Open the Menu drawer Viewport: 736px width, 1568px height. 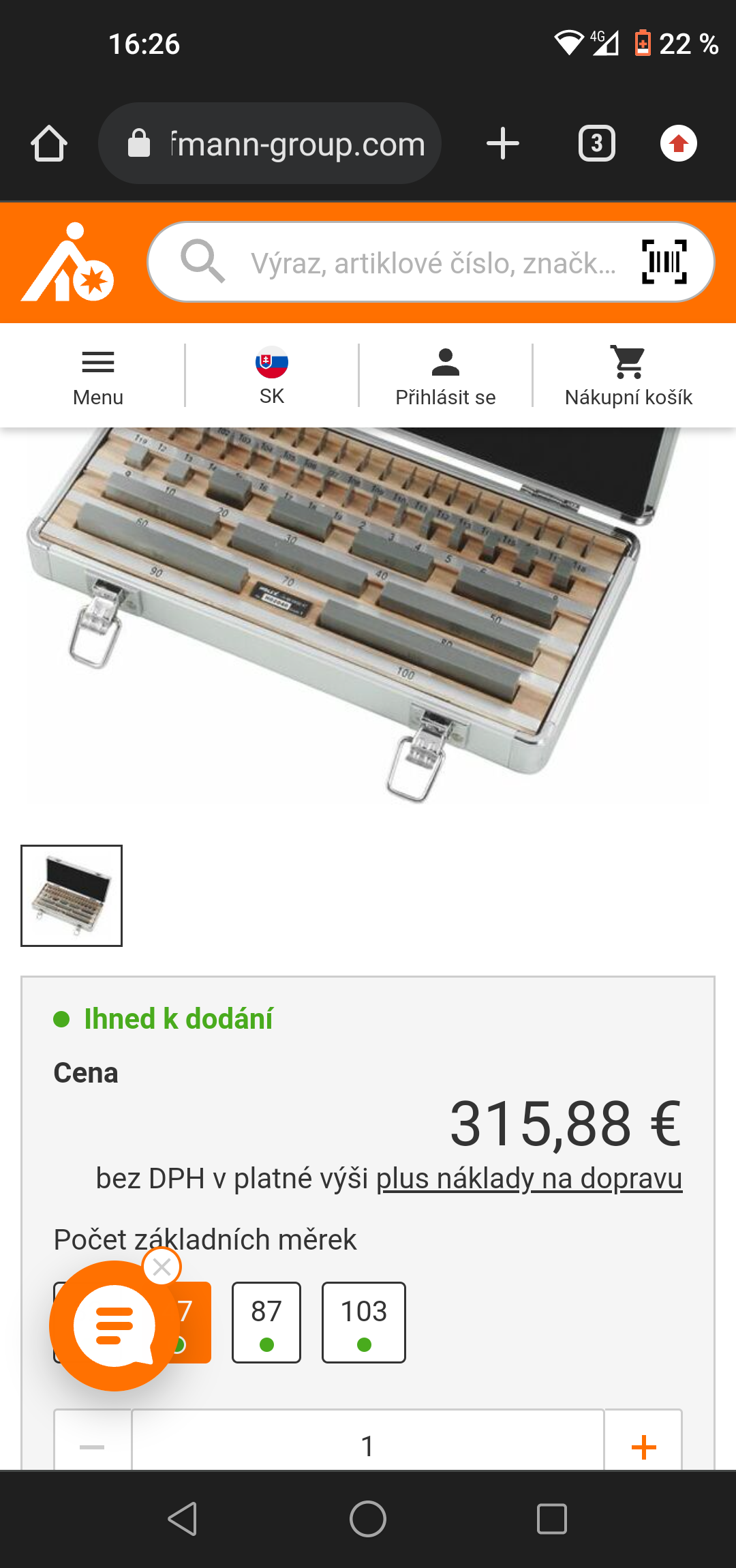pyautogui.click(x=98, y=376)
